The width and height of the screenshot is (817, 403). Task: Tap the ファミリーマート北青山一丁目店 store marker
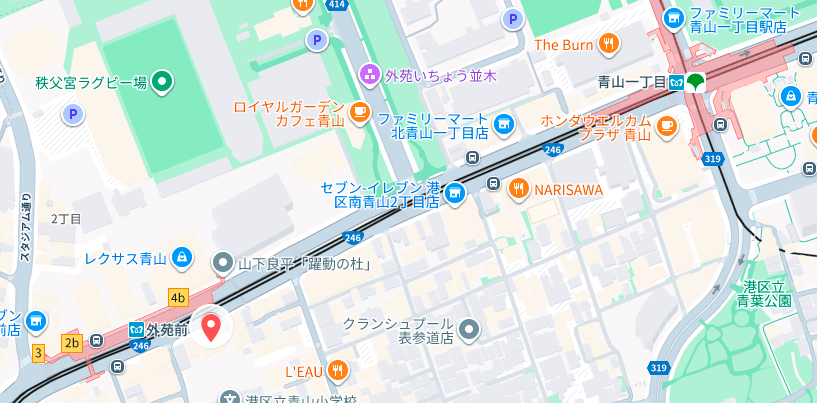(x=504, y=125)
